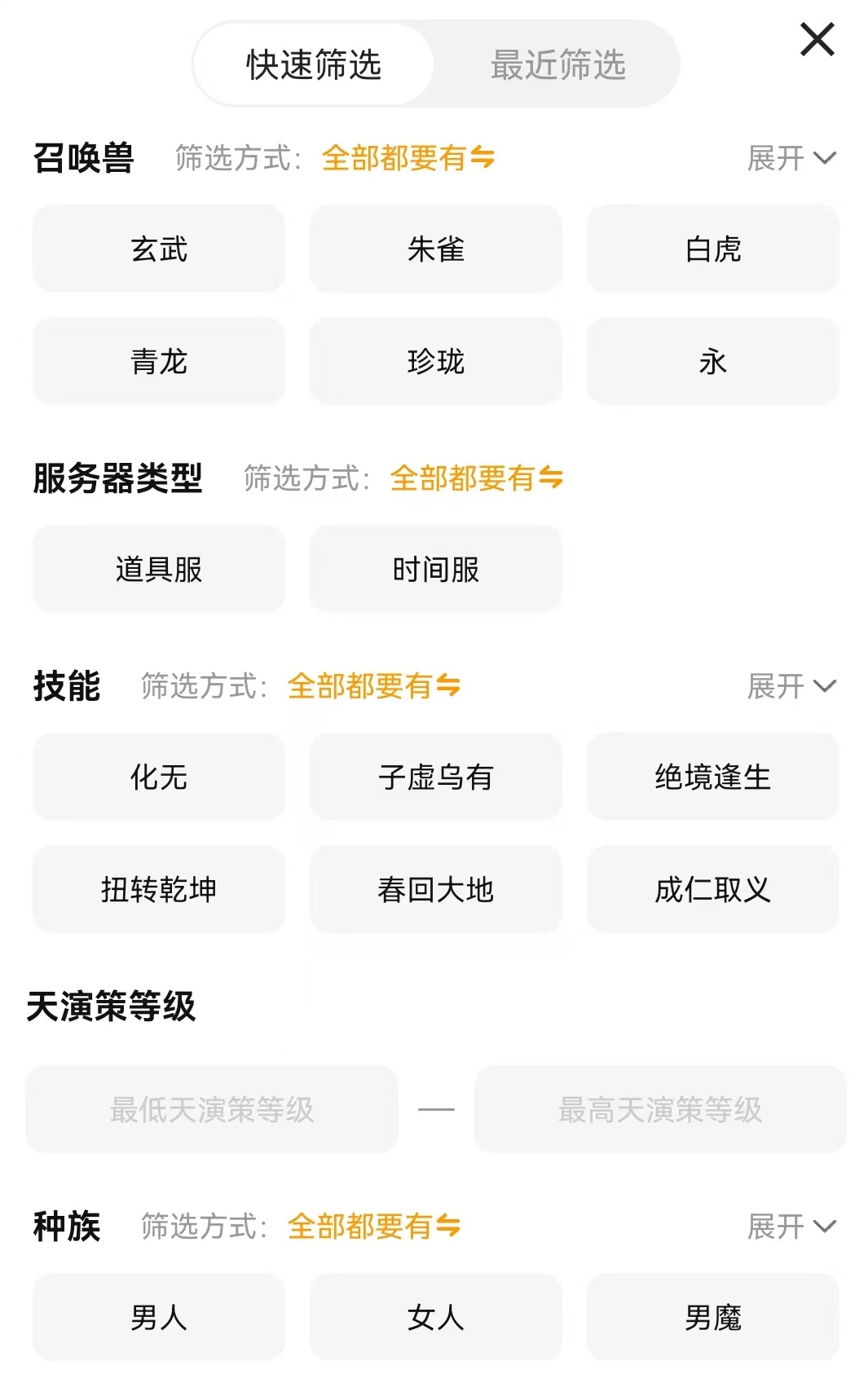
Task: Toggle the 召唤兽 filter mode
Action: [408, 158]
